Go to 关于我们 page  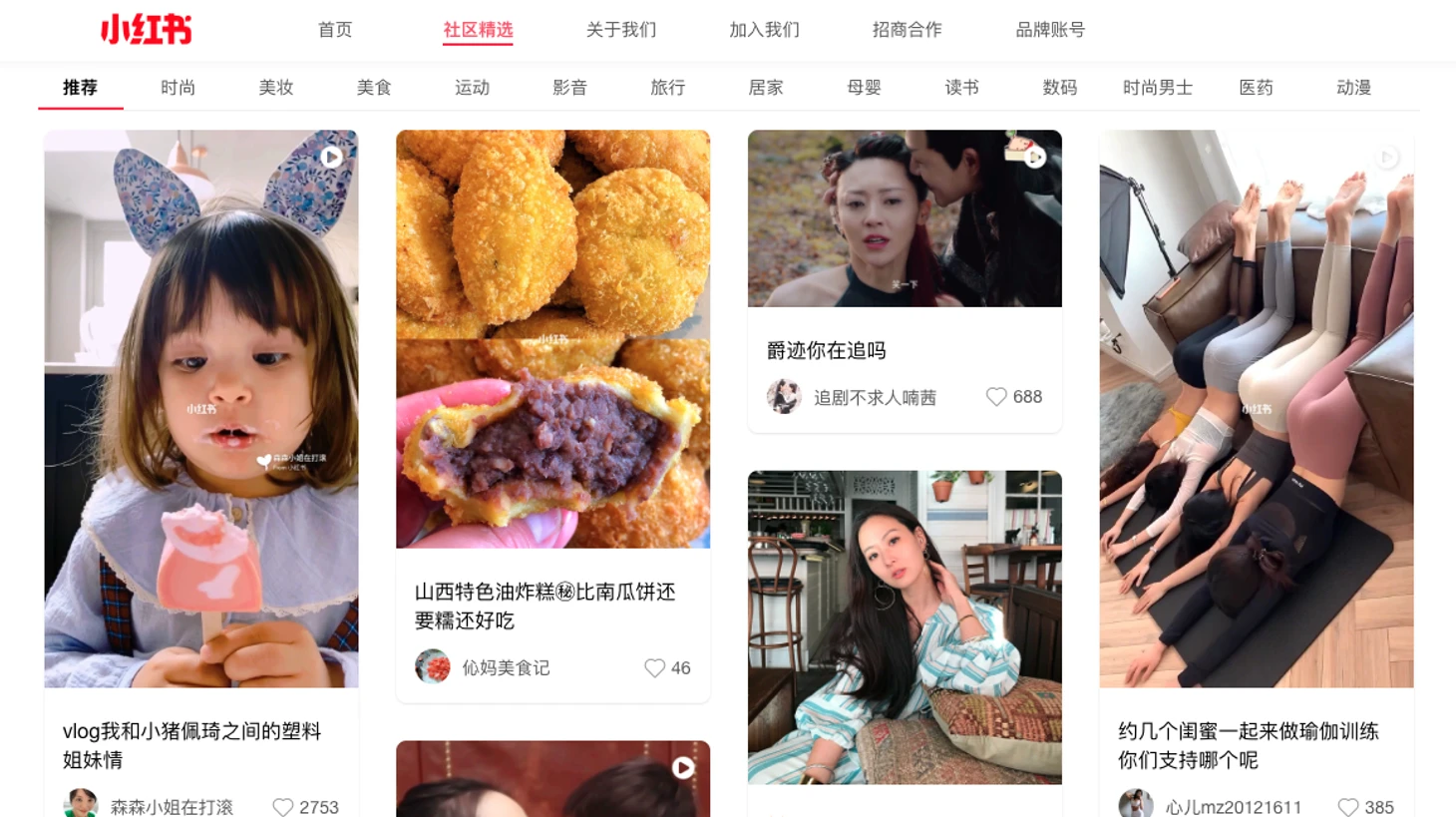coord(620,30)
